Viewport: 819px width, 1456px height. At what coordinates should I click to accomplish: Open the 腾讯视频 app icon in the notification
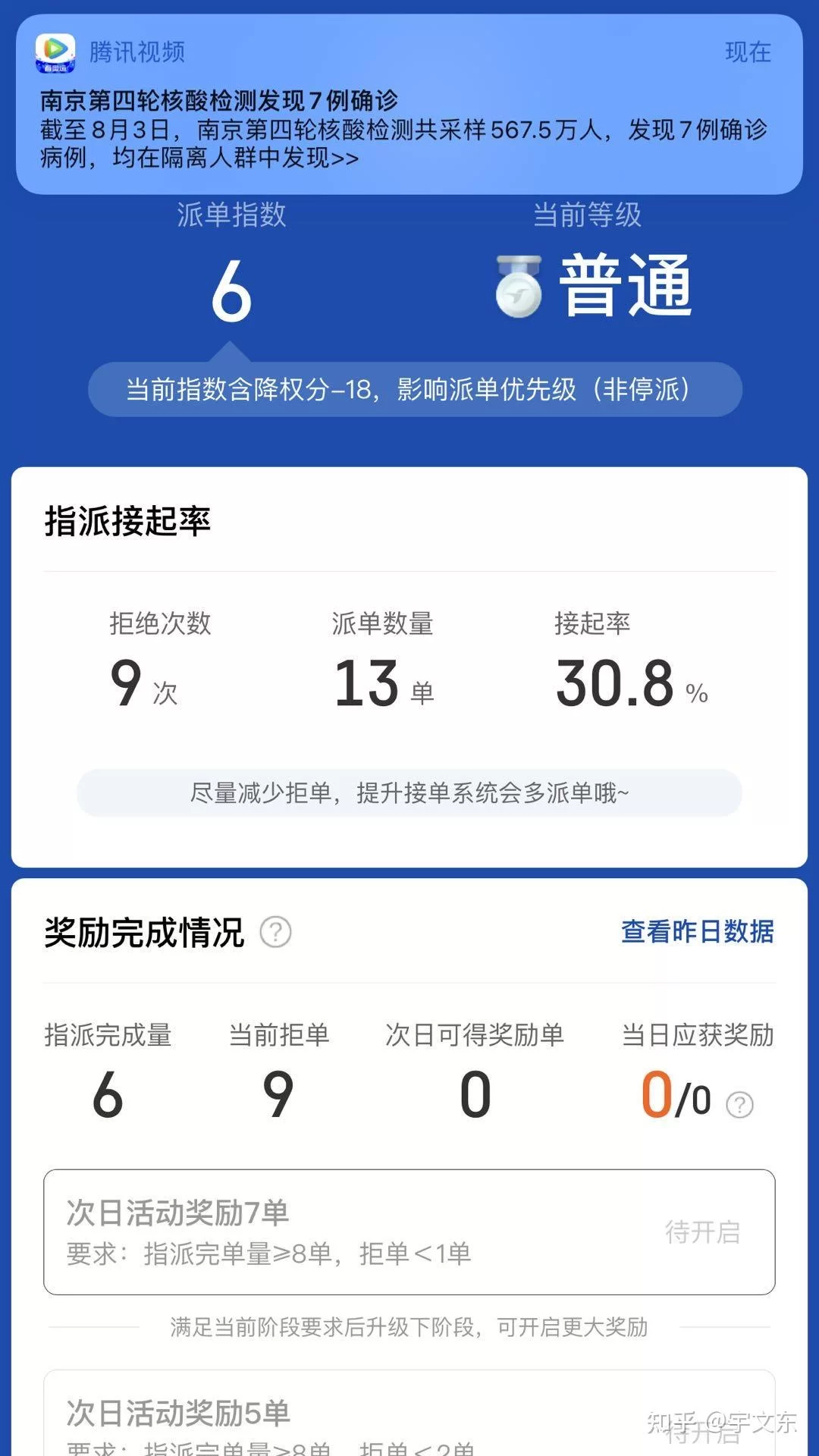(x=57, y=53)
